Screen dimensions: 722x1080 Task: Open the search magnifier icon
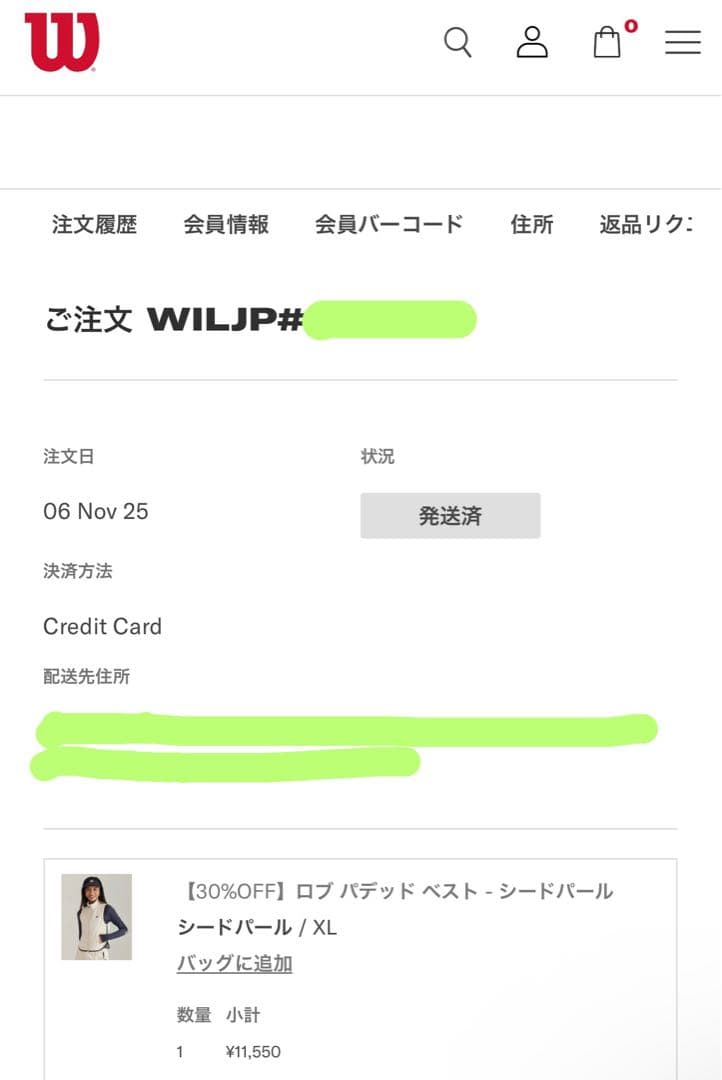pos(457,42)
